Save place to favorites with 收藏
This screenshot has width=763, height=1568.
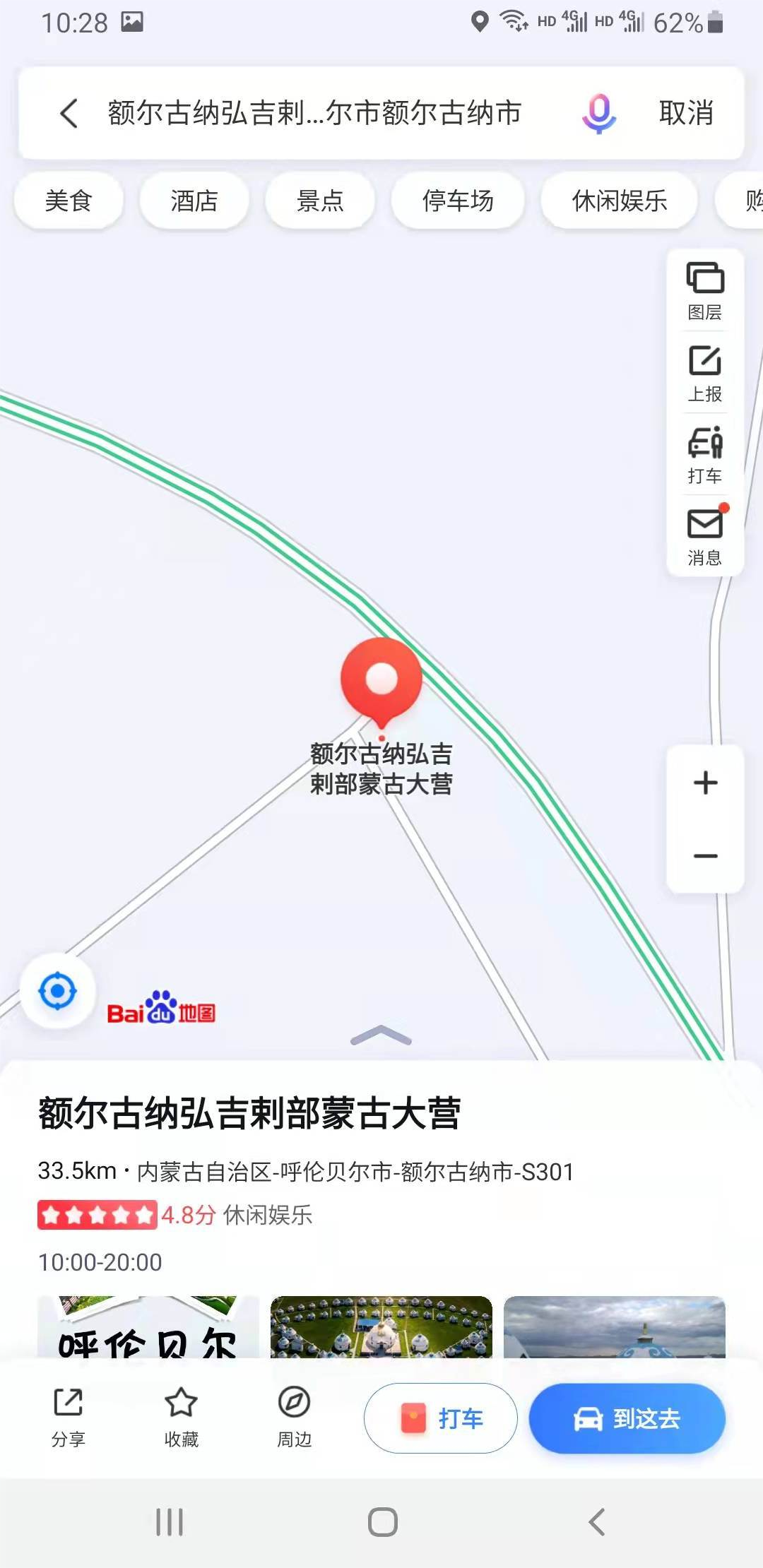click(181, 1417)
